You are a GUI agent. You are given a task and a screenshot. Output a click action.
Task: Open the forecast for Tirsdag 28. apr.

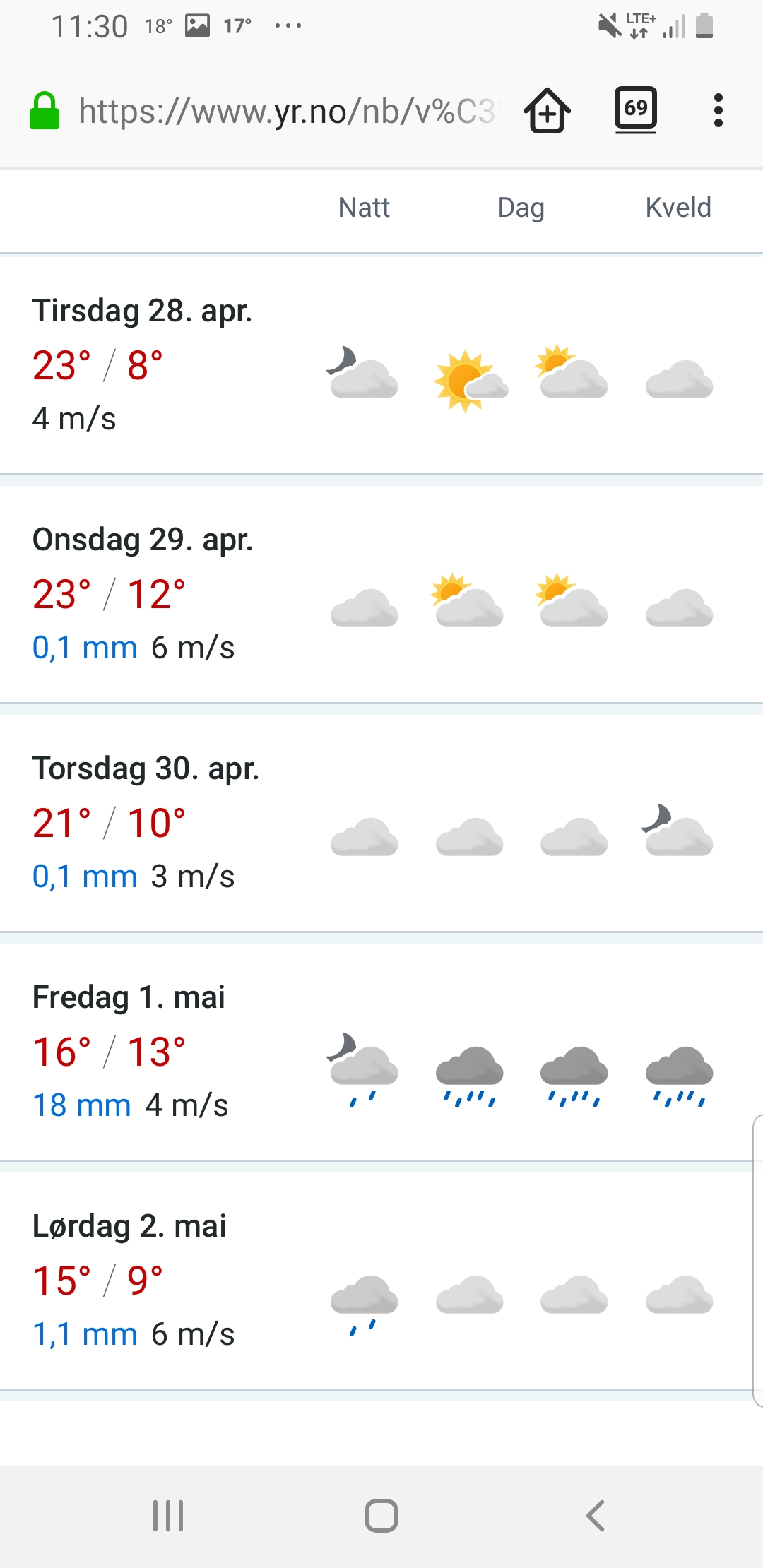381,364
